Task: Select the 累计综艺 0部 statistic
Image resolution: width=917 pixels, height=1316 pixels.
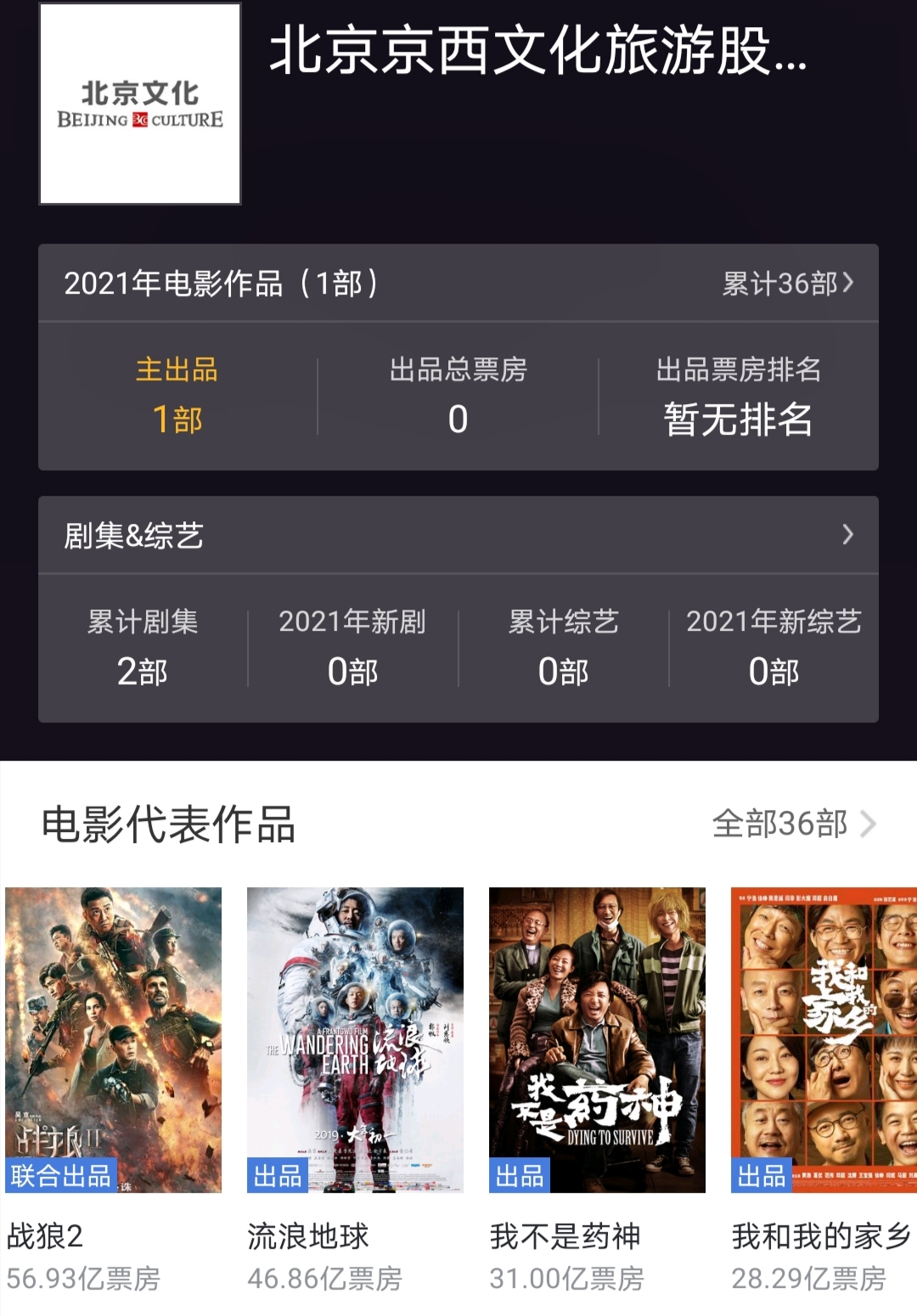Action: [x=562, y=645]
